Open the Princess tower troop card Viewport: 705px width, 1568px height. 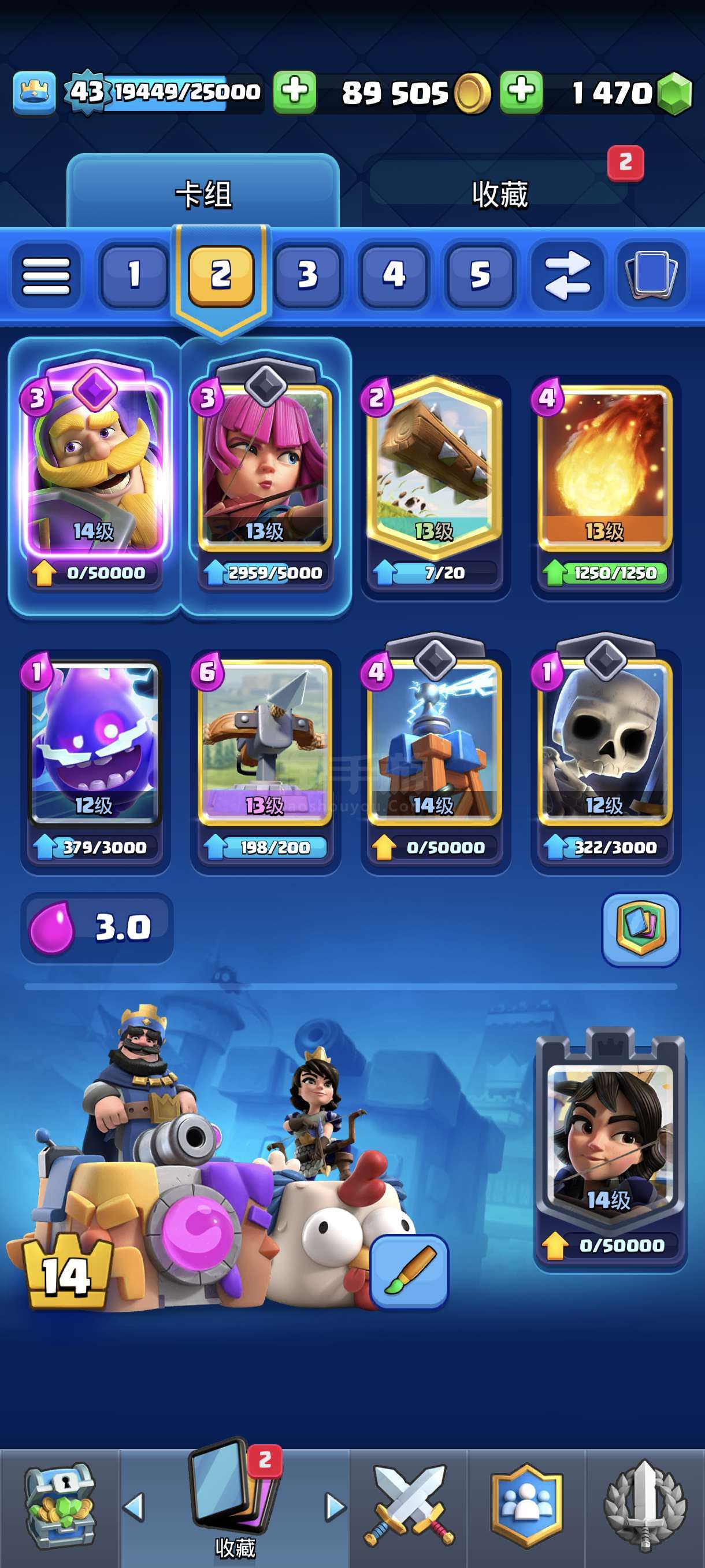pos(610,1151)
